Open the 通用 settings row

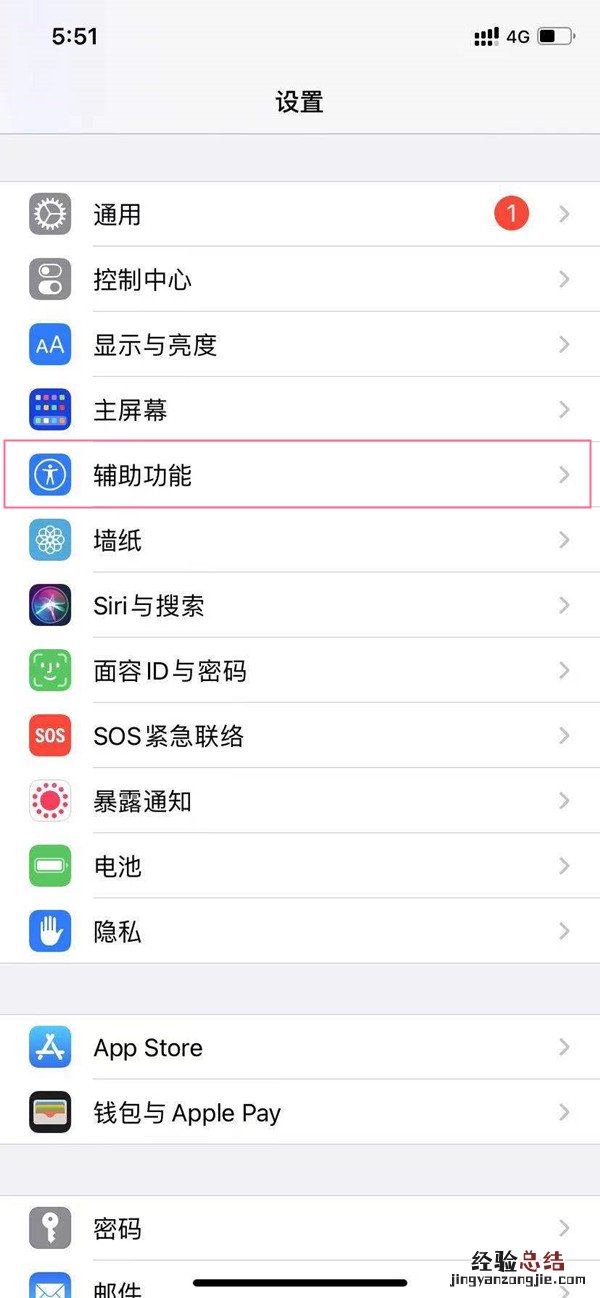click(300, 214)
